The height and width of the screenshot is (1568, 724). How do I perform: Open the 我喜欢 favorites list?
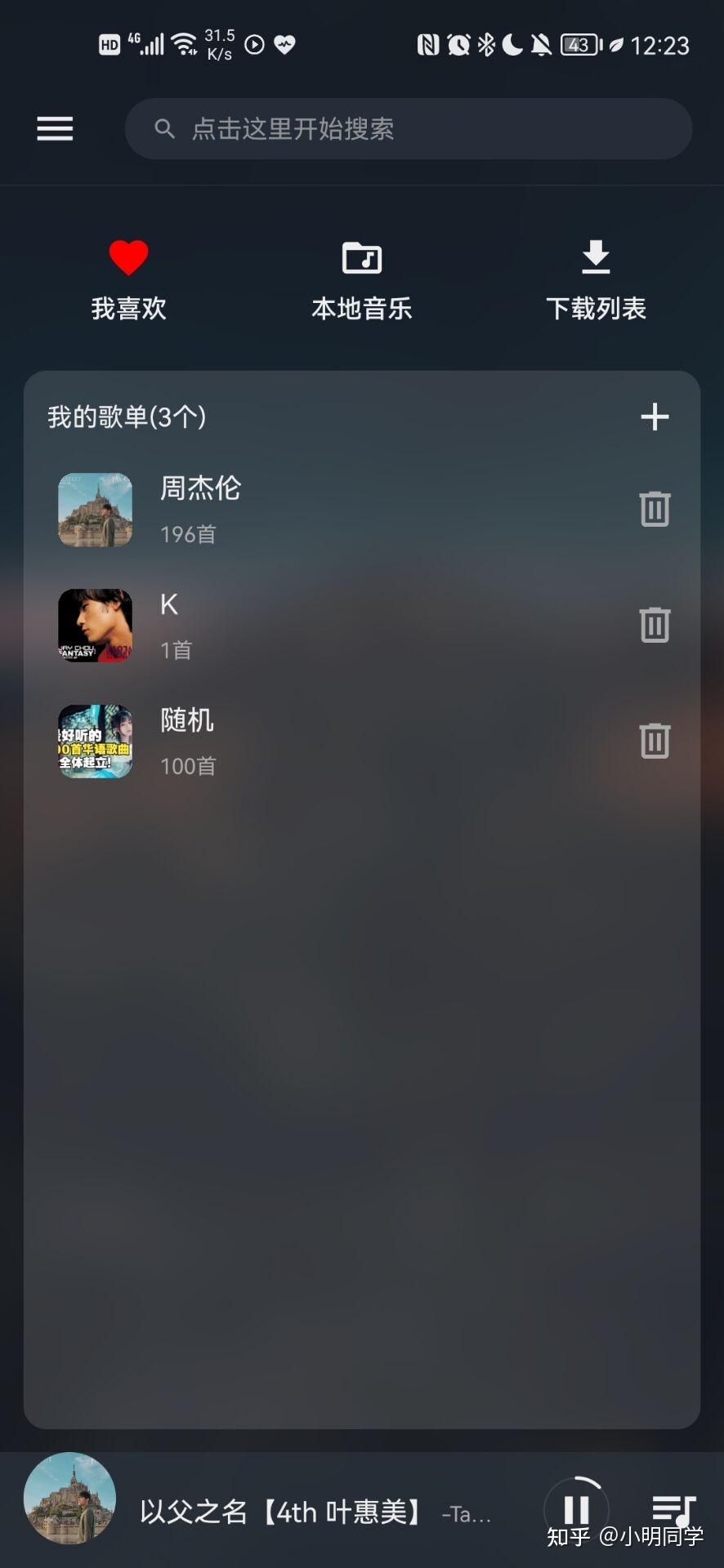[x=128, y=278]
